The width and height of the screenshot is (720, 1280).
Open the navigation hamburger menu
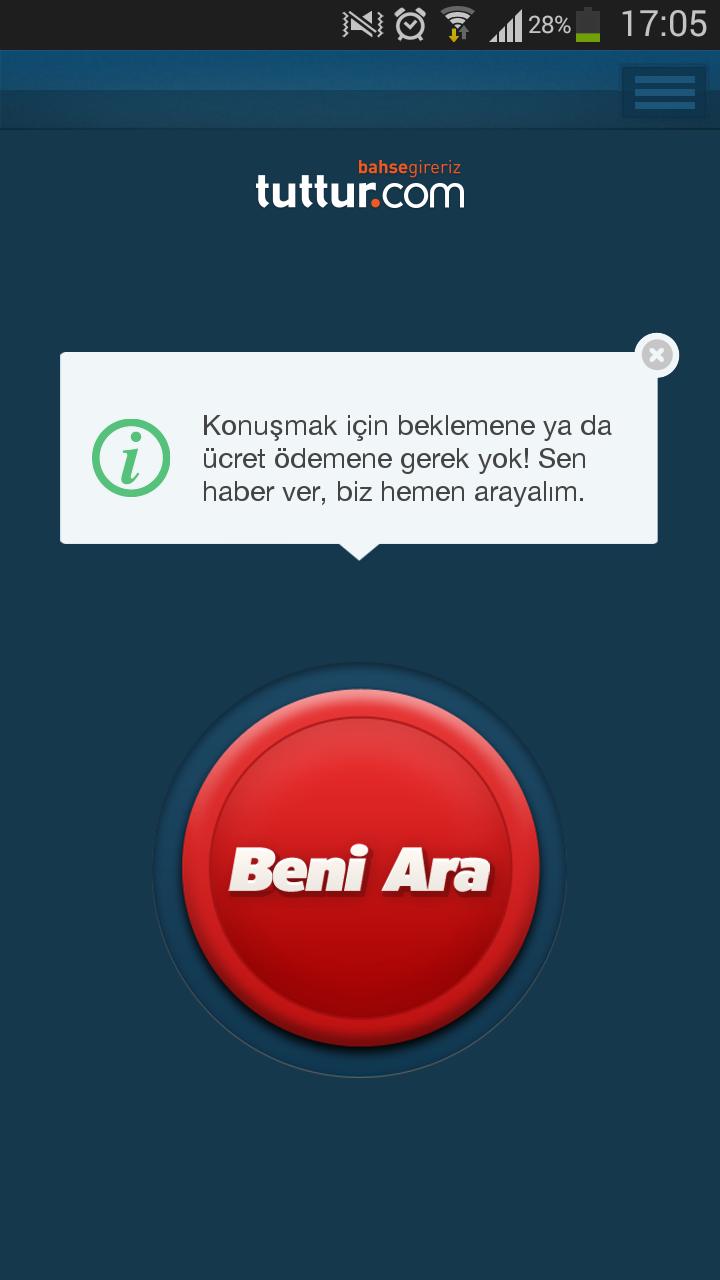[664, 91]
